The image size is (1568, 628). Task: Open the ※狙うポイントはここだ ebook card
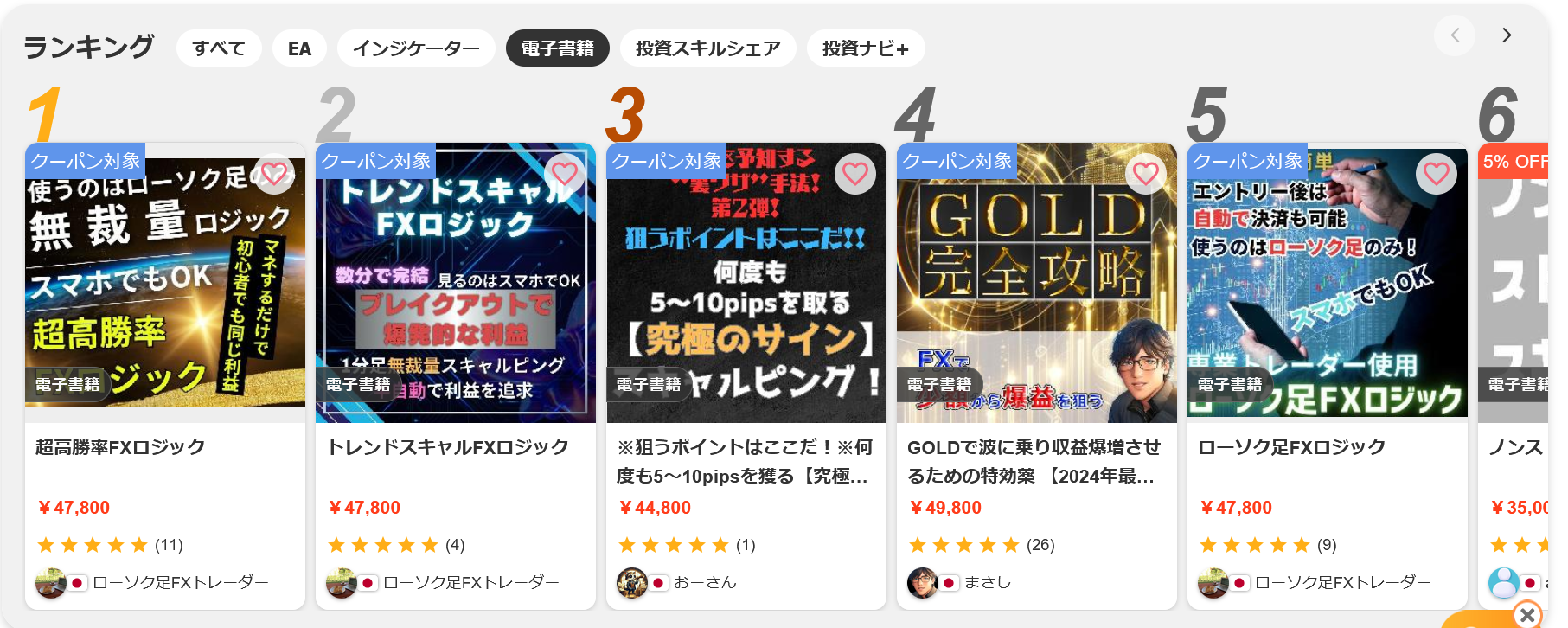coord(744,461)
